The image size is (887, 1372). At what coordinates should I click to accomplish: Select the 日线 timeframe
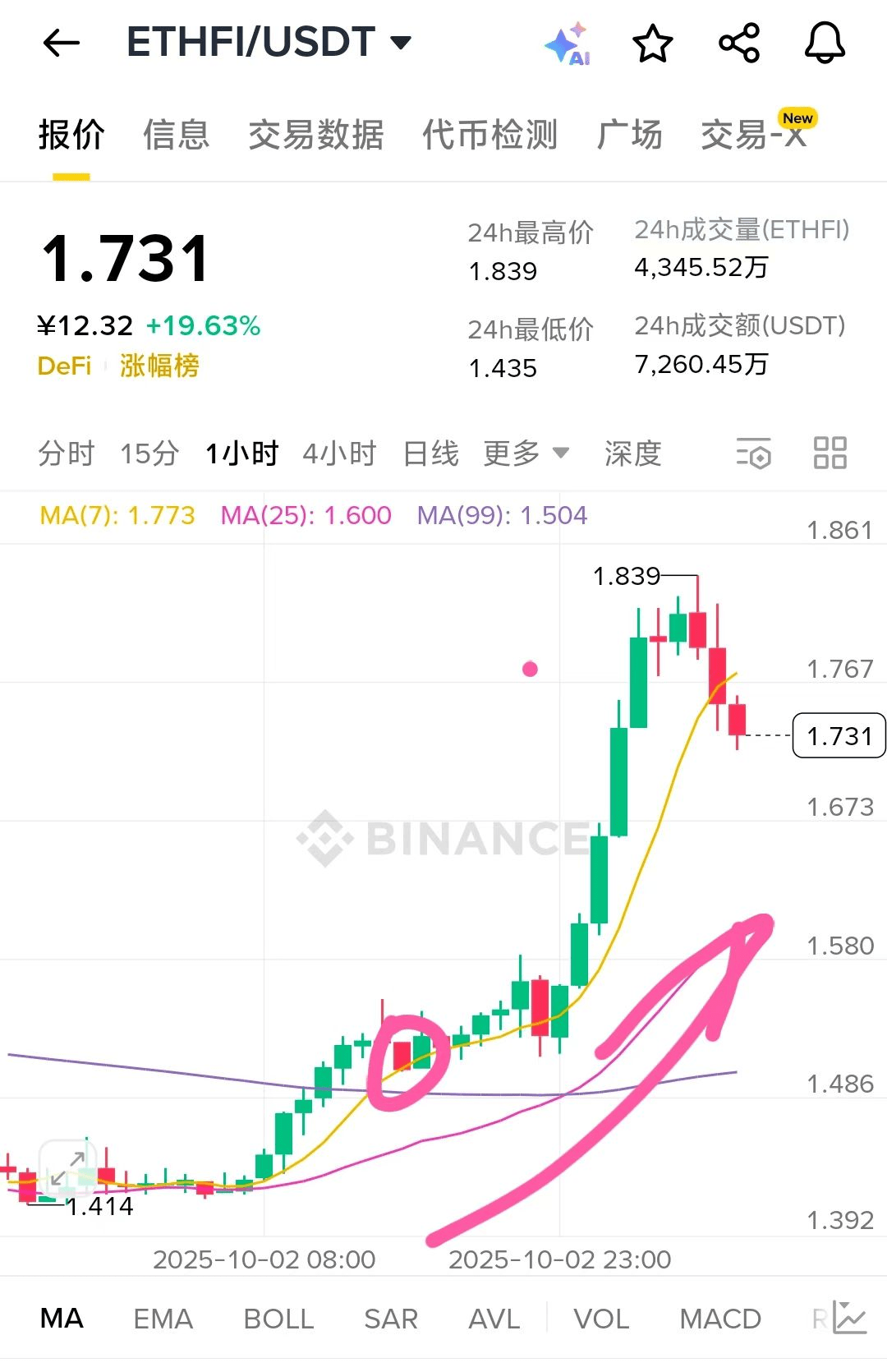[x=431, y=453]
